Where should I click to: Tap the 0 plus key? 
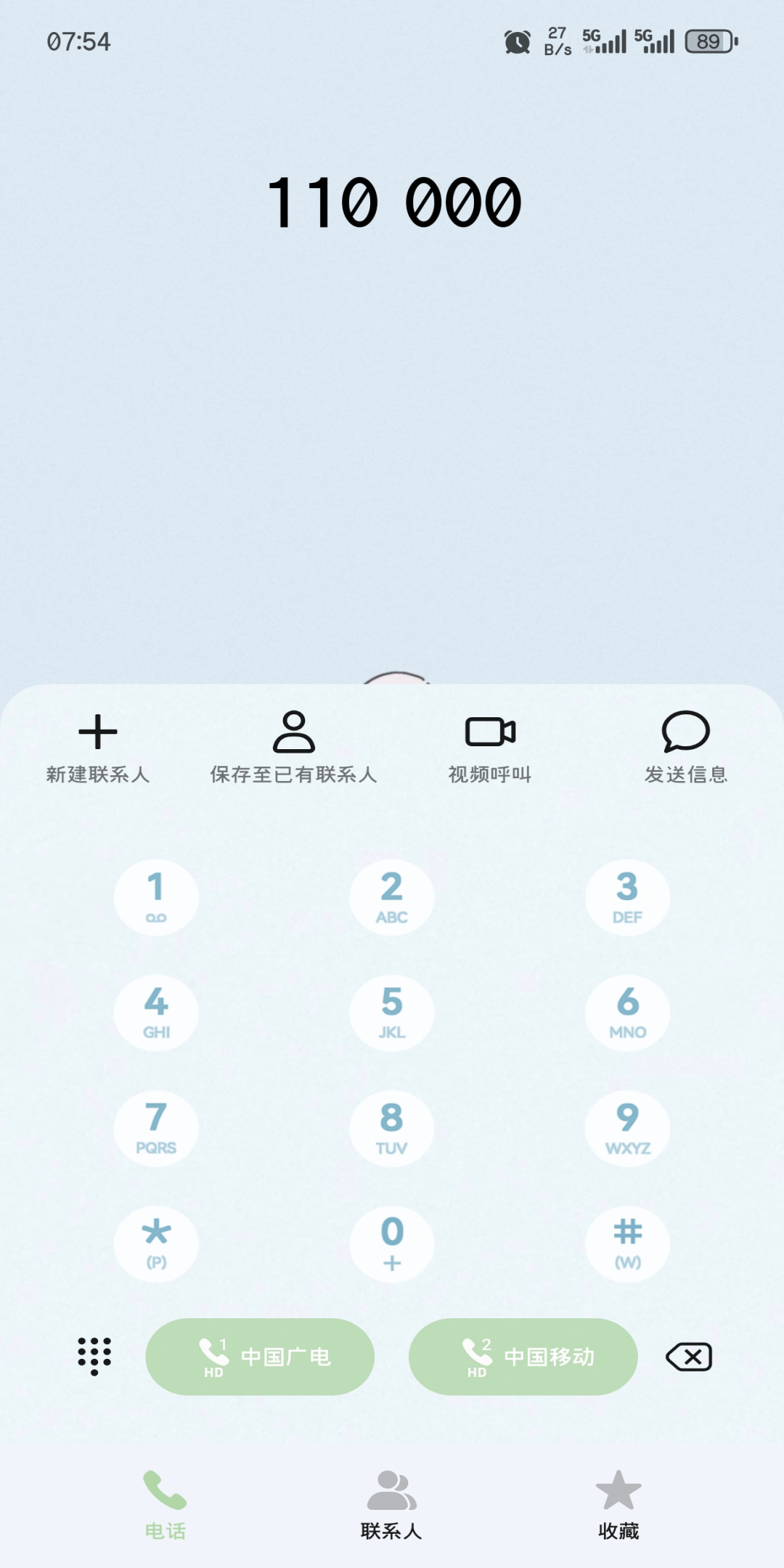click(x=392, y=1244)
